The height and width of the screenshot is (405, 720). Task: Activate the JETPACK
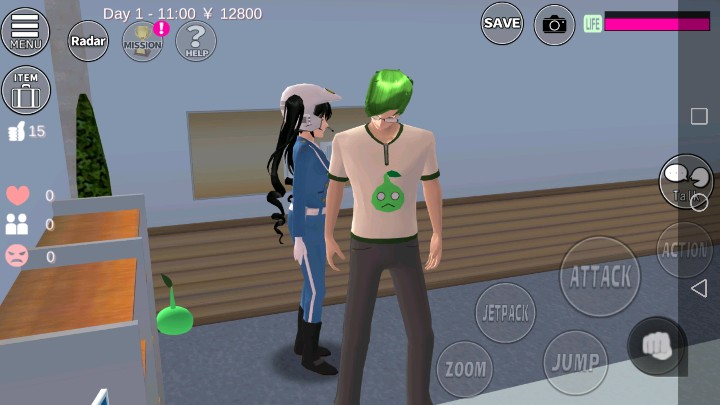(505, 312)
